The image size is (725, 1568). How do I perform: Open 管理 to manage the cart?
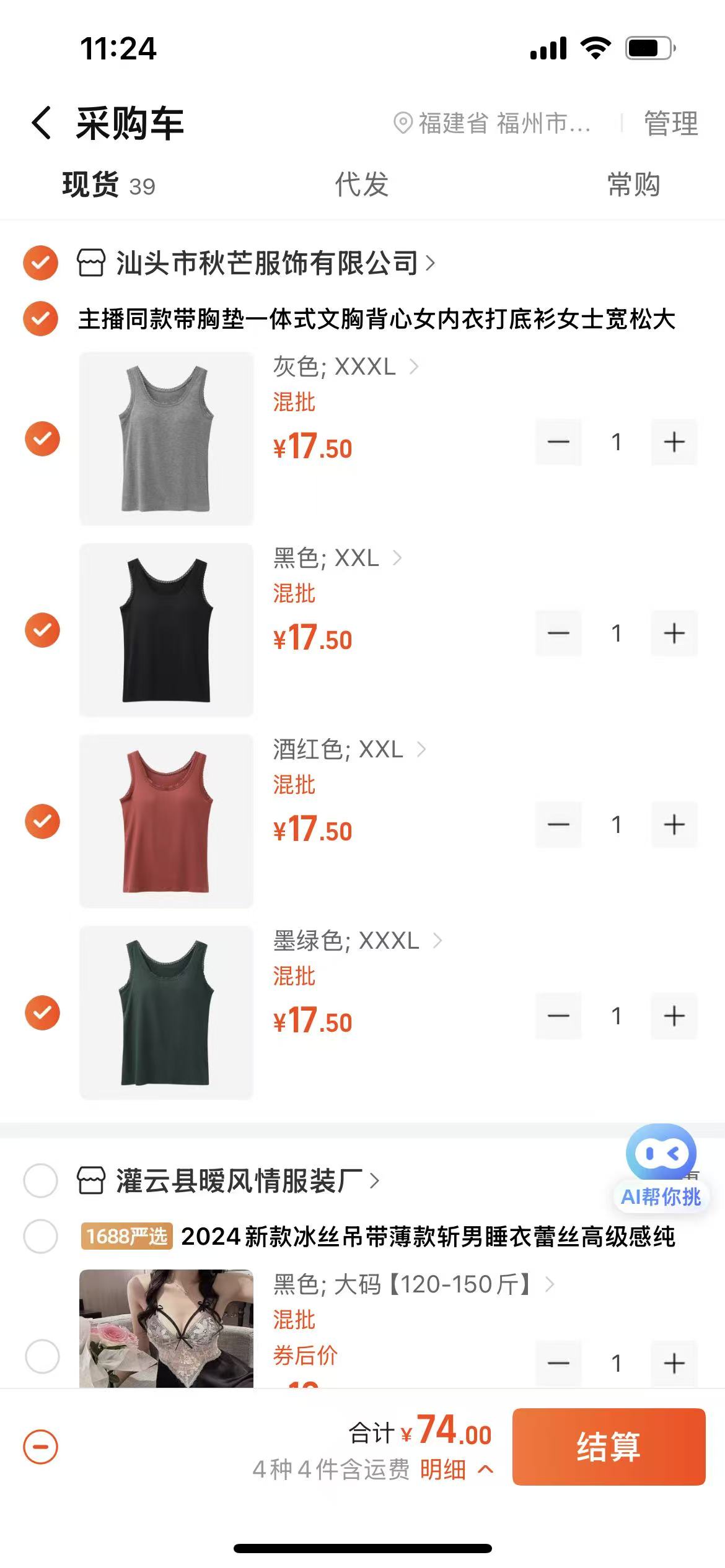(670, 123)
